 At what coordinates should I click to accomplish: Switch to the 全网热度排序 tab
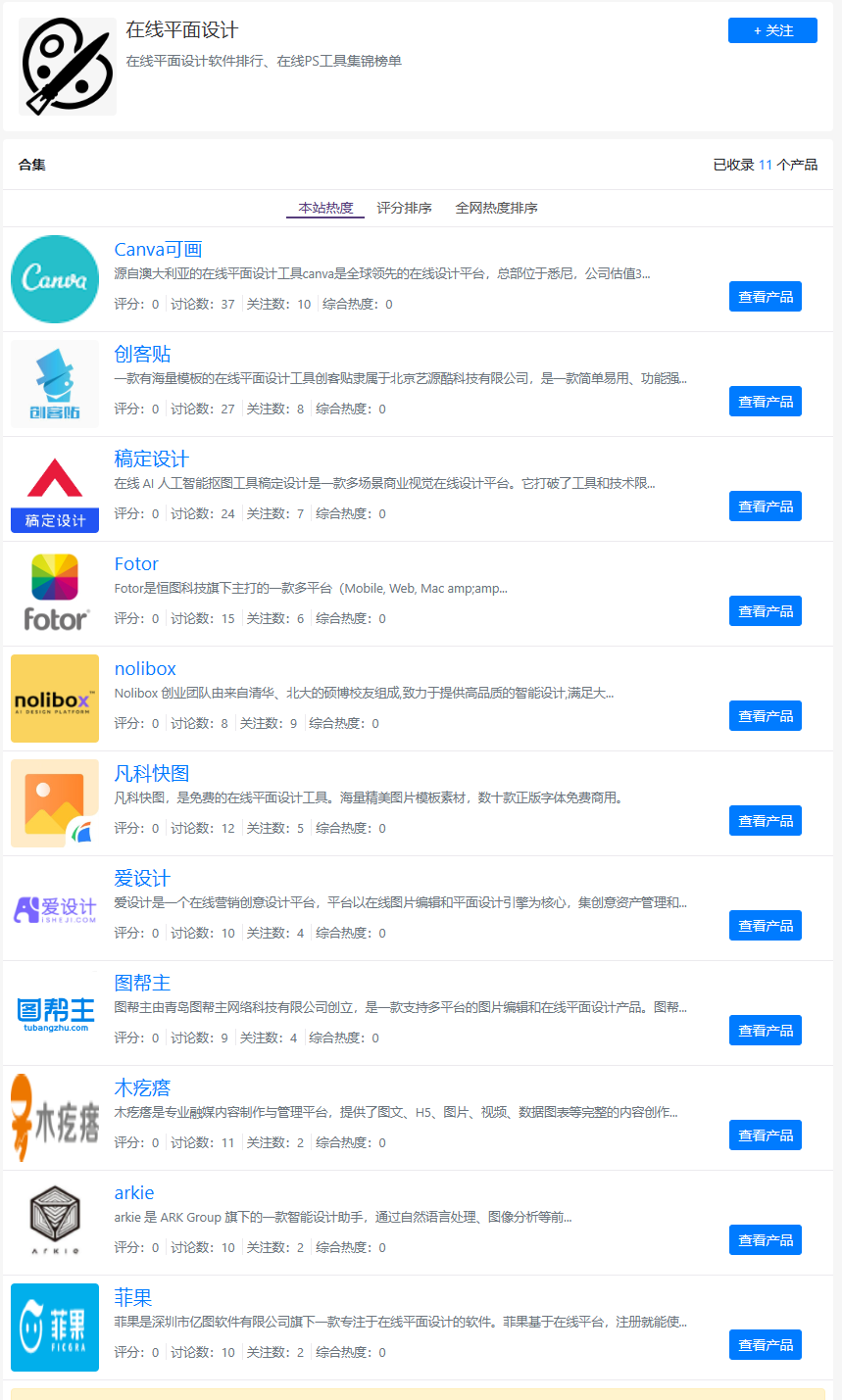(x=496, y=208)
